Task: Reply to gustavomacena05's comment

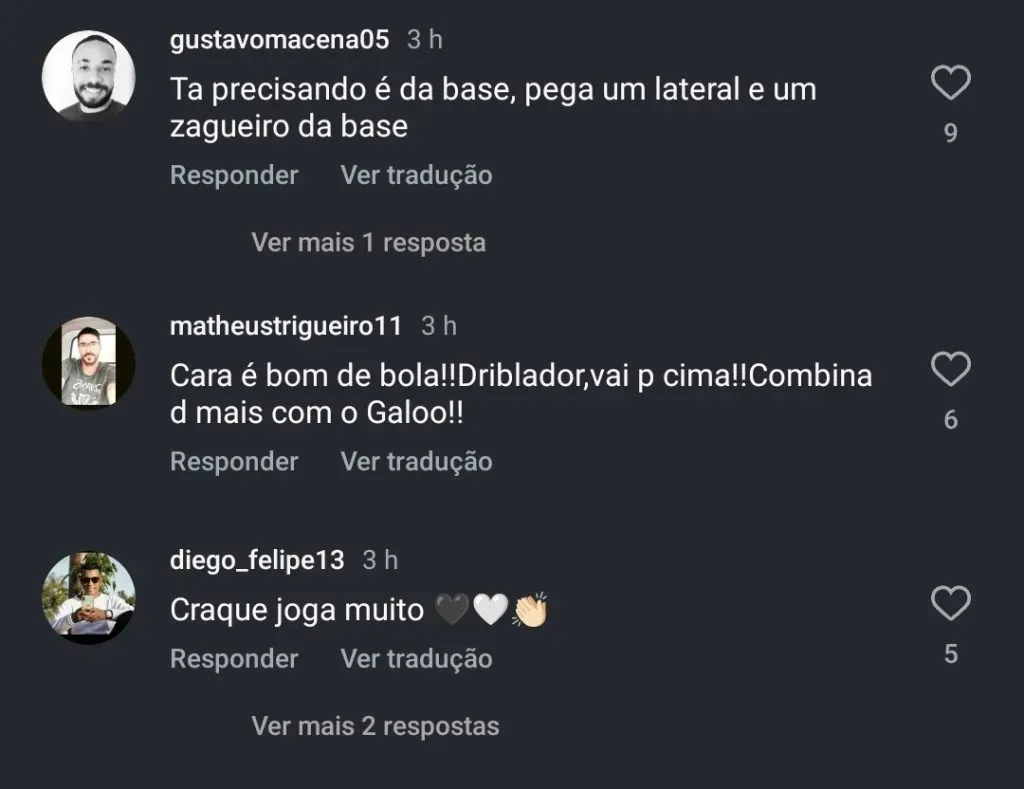Action: [x=234, y=175]
